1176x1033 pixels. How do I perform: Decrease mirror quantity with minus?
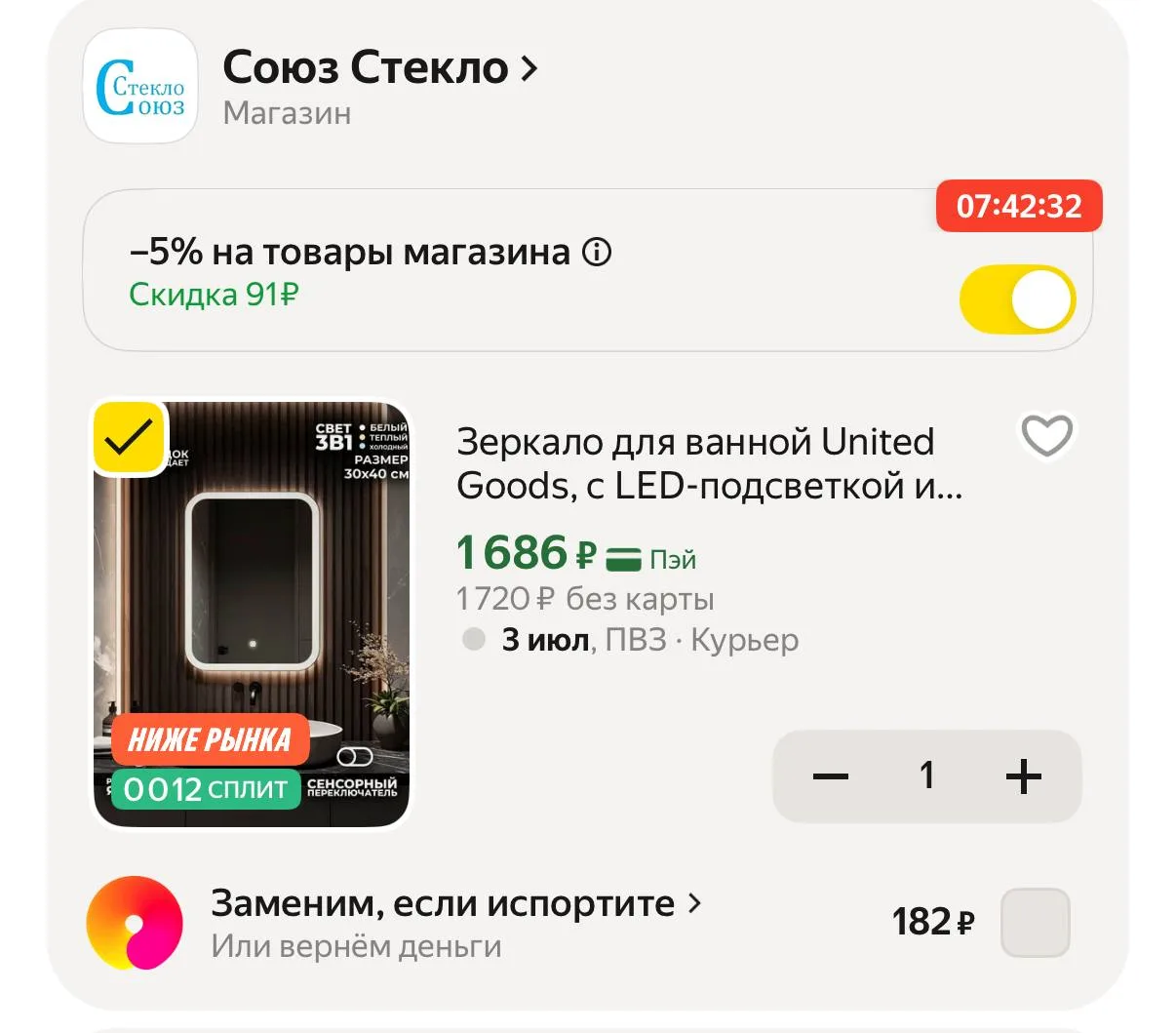[831, 776]
